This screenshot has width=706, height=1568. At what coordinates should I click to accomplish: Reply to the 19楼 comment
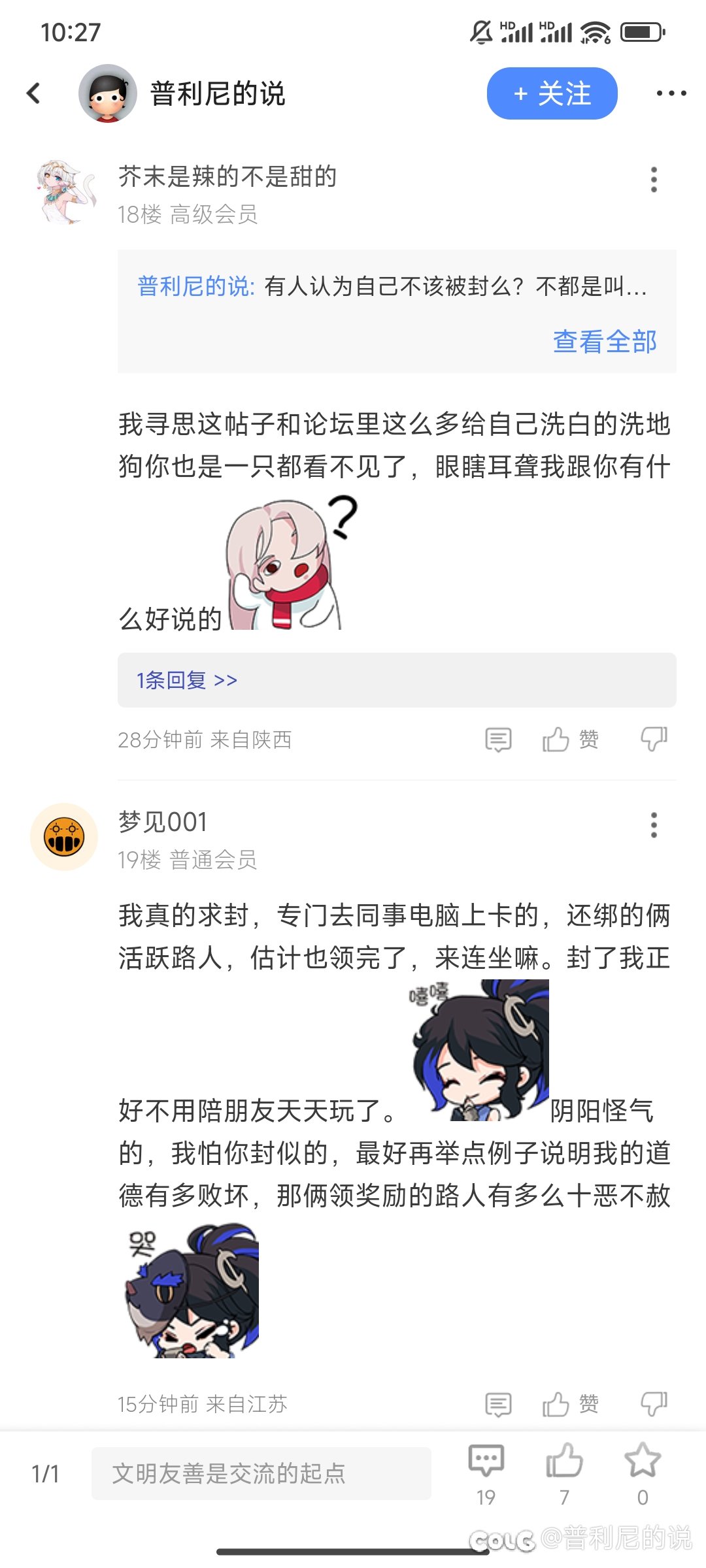(498, 1404)
